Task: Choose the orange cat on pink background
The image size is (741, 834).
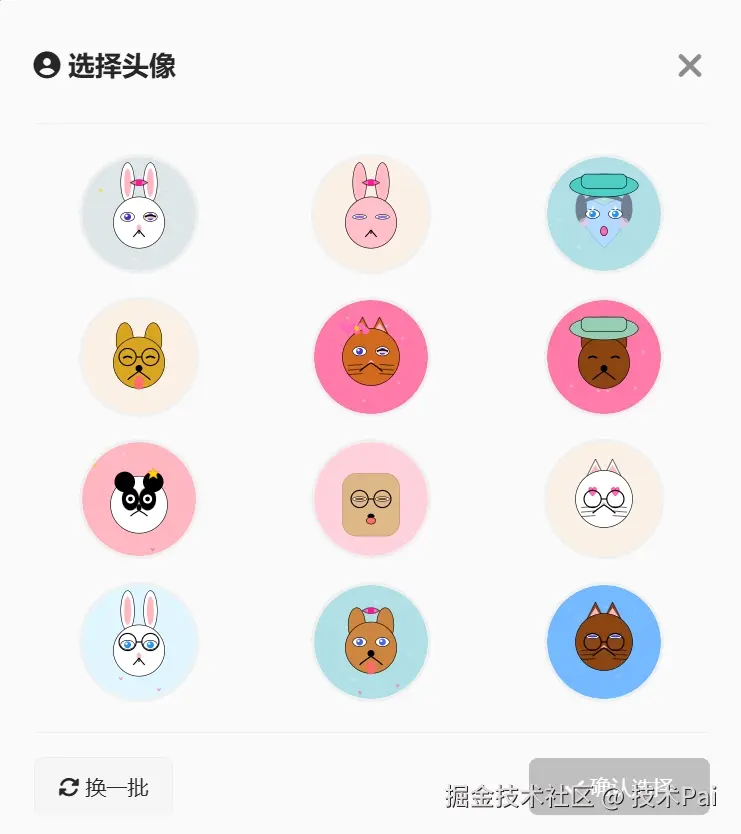Action: [x=371, y=357]
